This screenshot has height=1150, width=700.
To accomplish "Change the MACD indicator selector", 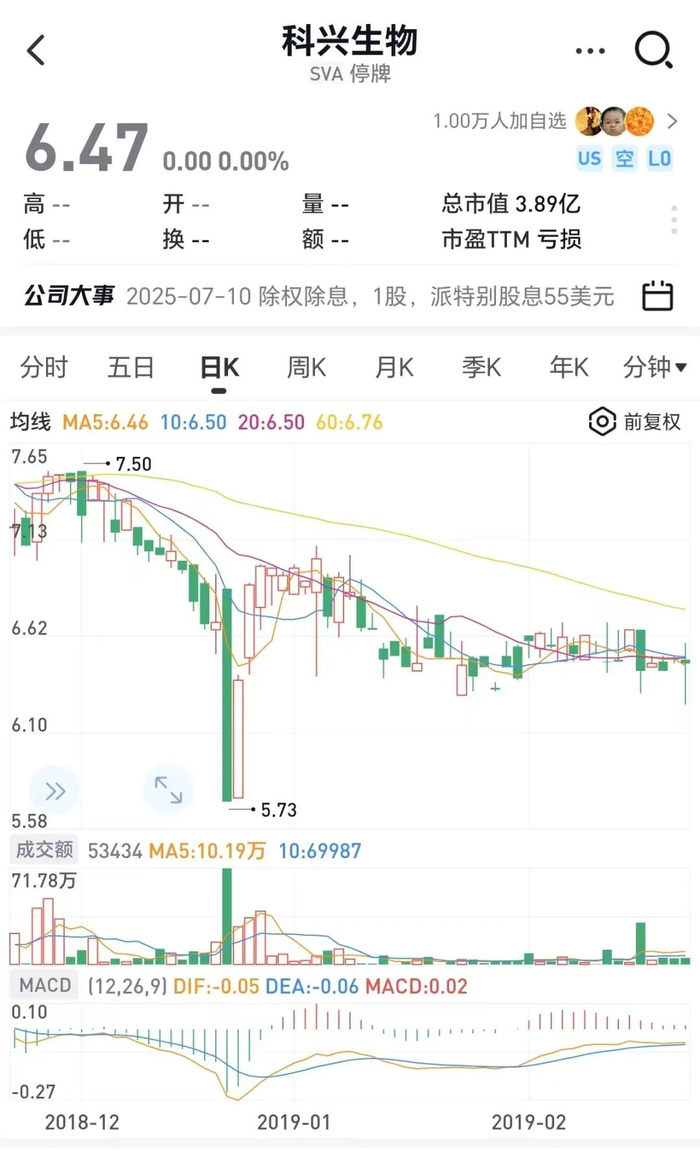I will pyautogui.click(x=45, y=985).
